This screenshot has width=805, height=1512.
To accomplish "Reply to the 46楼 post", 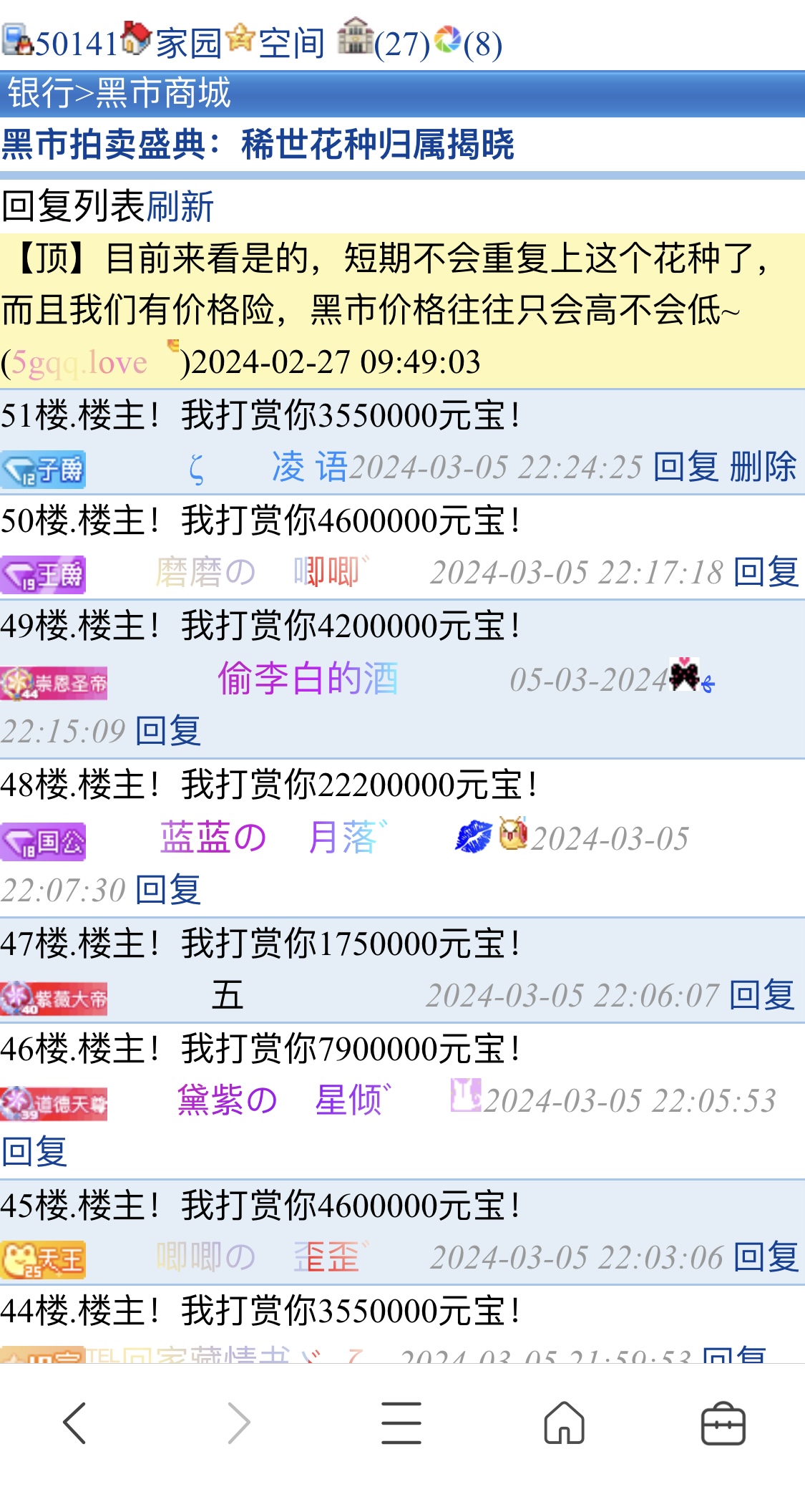I will (34, 1152).
